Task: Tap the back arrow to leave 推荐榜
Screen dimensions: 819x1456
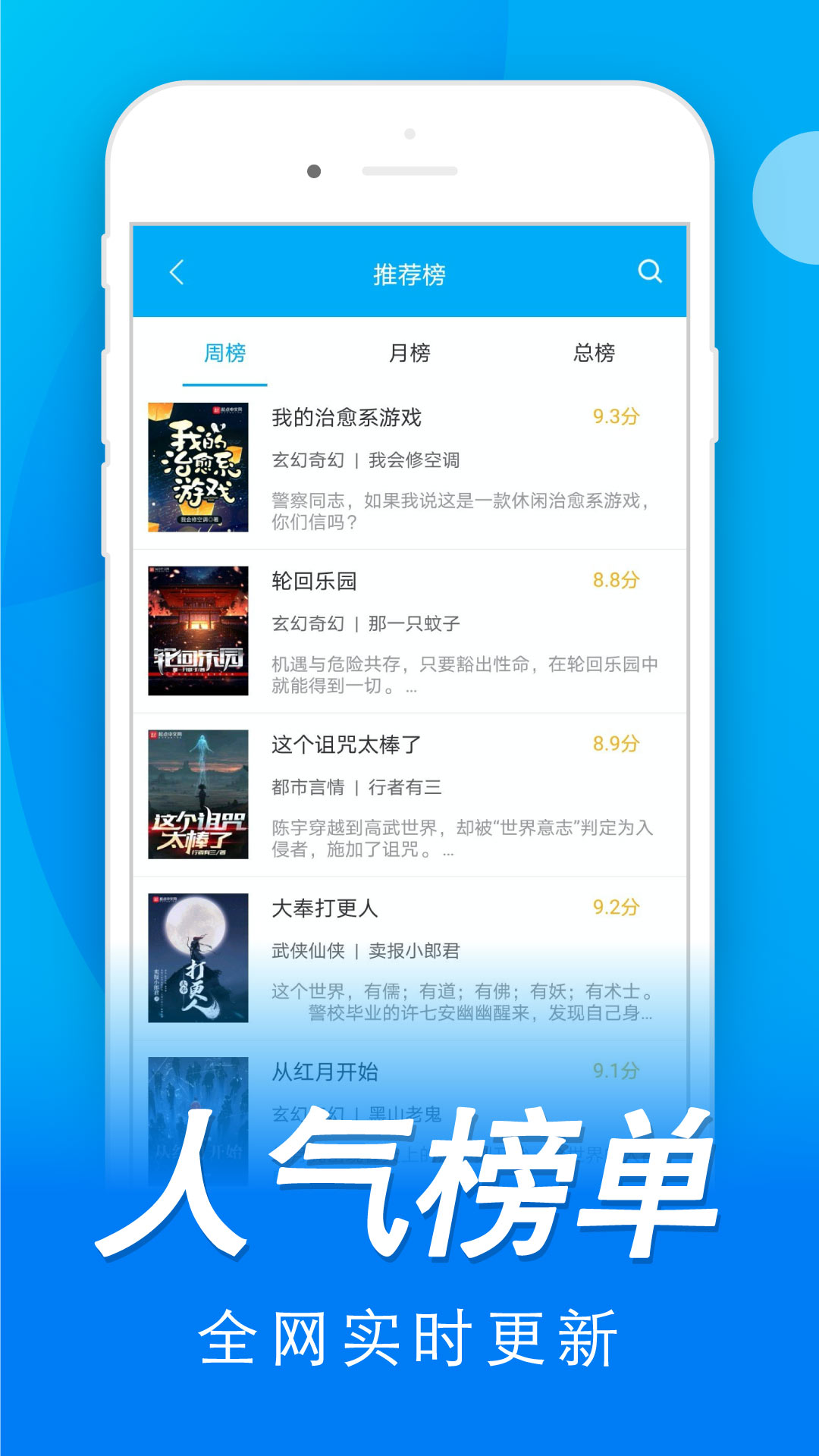Action: (x=177, y=273)
